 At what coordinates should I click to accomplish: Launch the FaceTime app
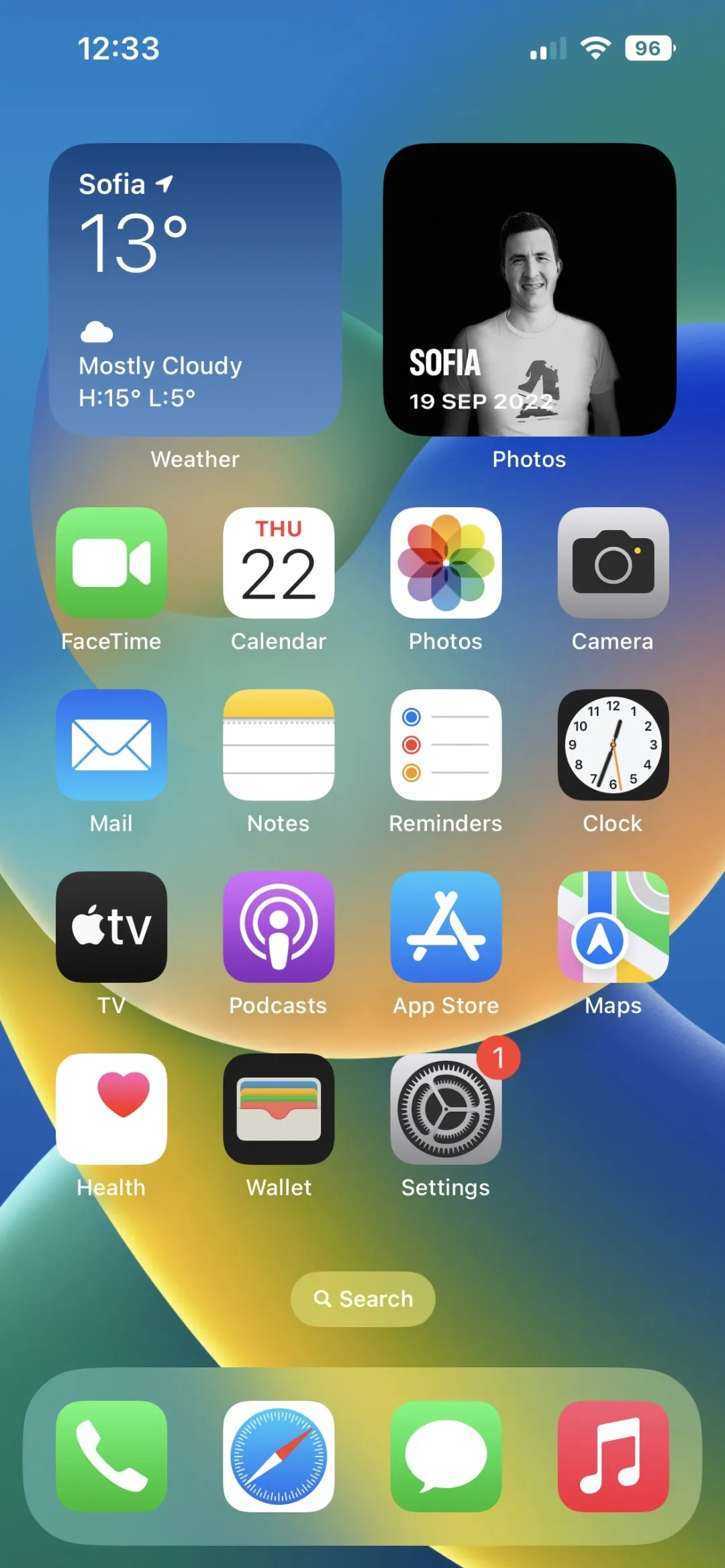[111, 562]
